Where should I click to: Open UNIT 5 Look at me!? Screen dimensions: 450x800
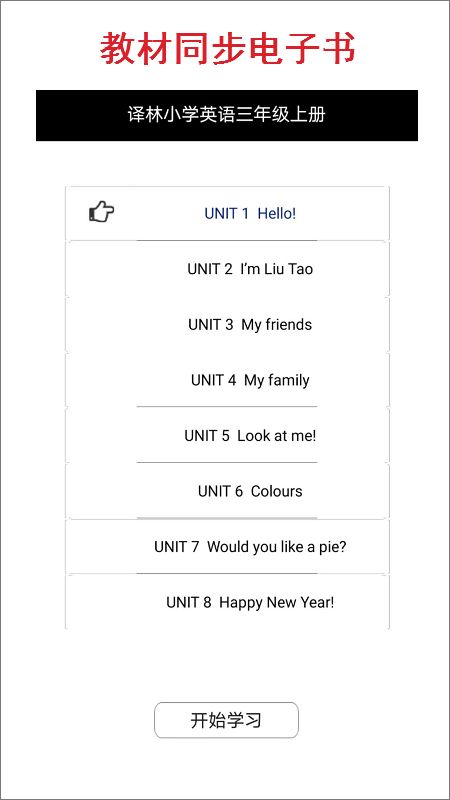tap(227, 436)
